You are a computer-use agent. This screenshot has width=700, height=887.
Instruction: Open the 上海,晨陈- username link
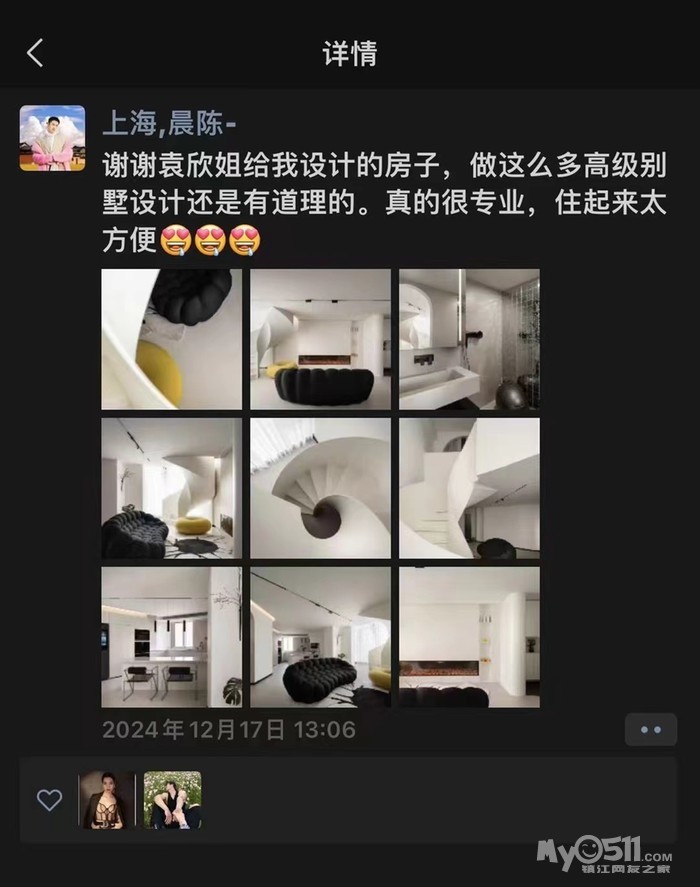168,123
